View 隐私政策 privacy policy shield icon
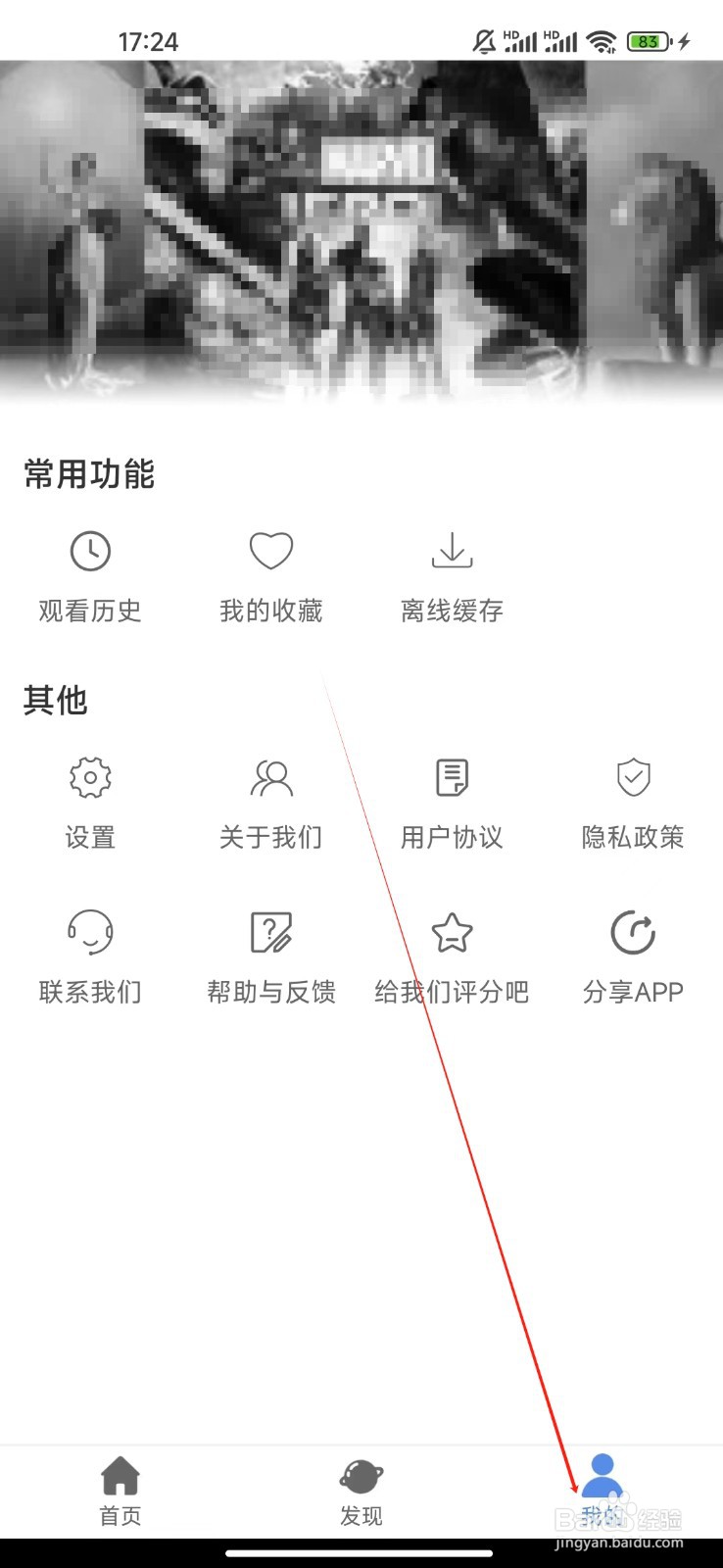Image resolution: width=723 pixels, height=1568 pixels. [x=633, y=776]
